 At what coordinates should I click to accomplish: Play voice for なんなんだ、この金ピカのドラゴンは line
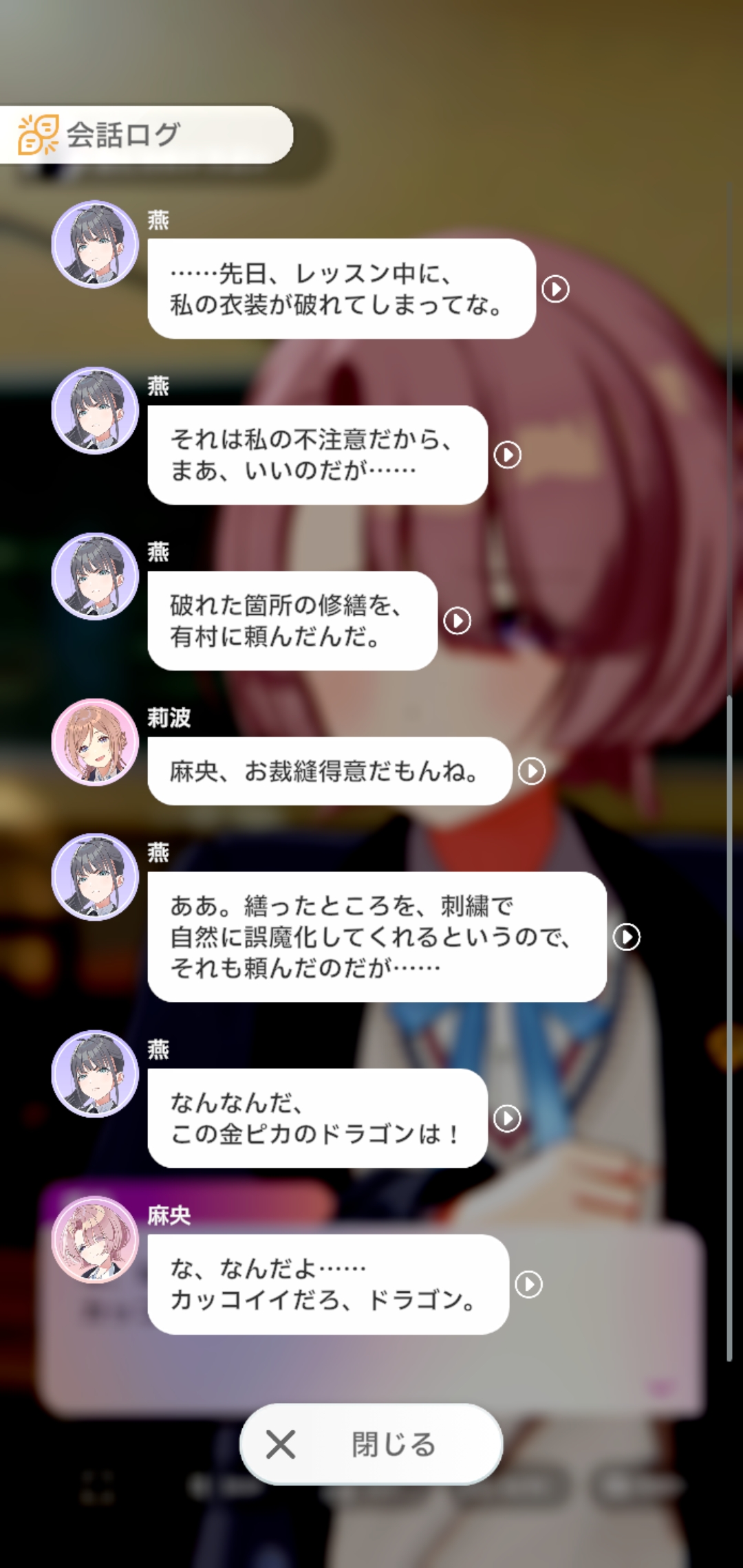508,1118
